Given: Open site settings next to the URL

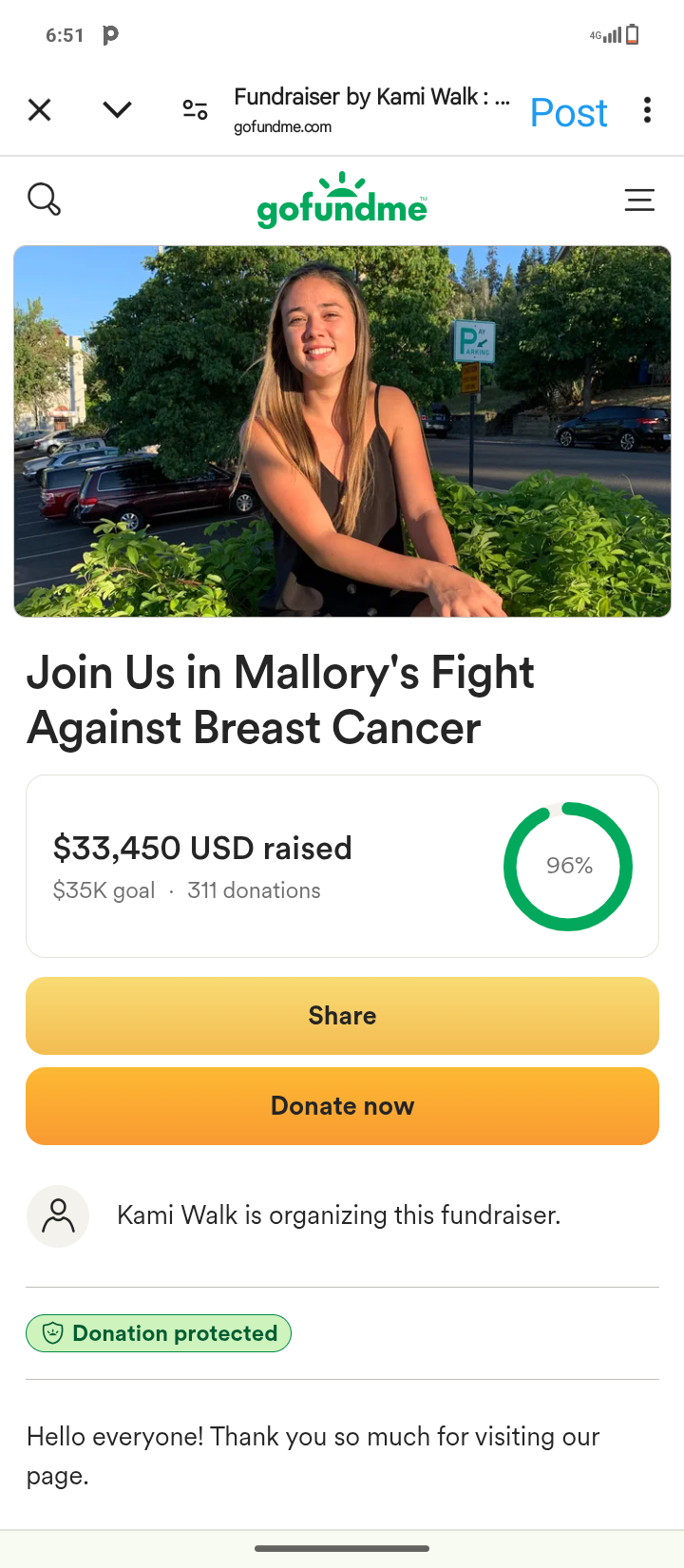Looking at the screenshot, I should (x=195, y=110).
